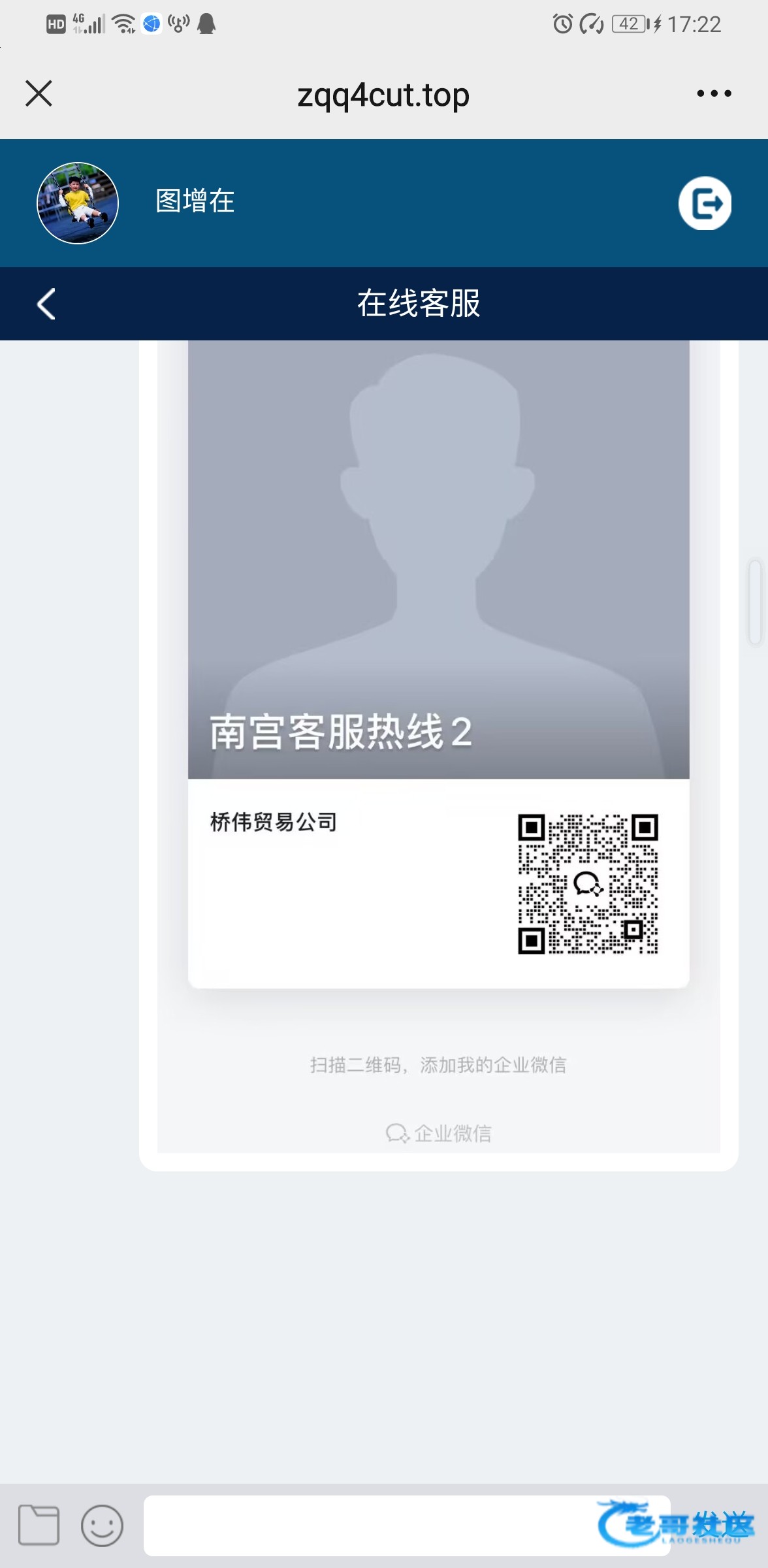Image resolution: width=768 pixels, height=1568 pixels.
Task: Open the file attachment folder icon
Action: point(39,1525)
